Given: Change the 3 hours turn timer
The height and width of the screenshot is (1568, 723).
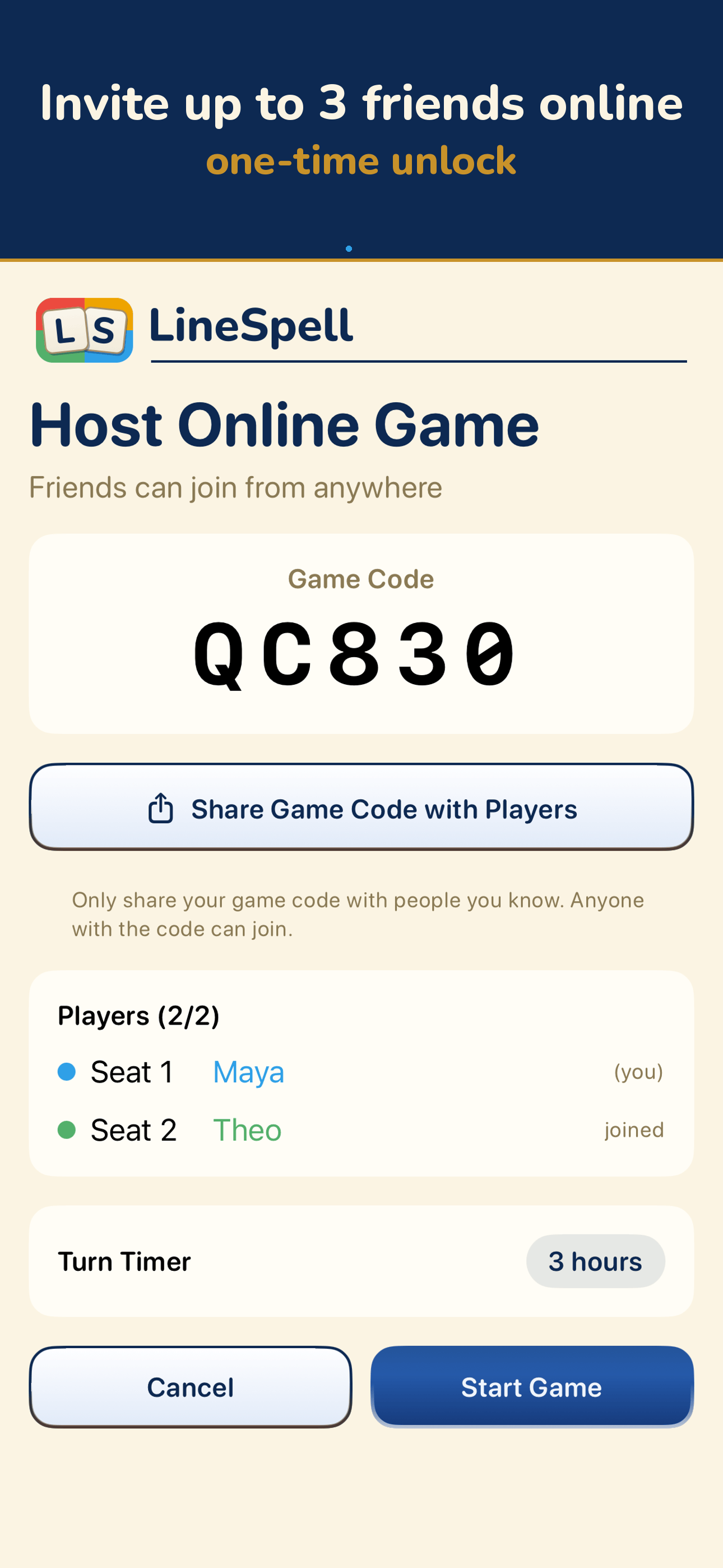Looking at the screenshot, I should coord(595,1261).
